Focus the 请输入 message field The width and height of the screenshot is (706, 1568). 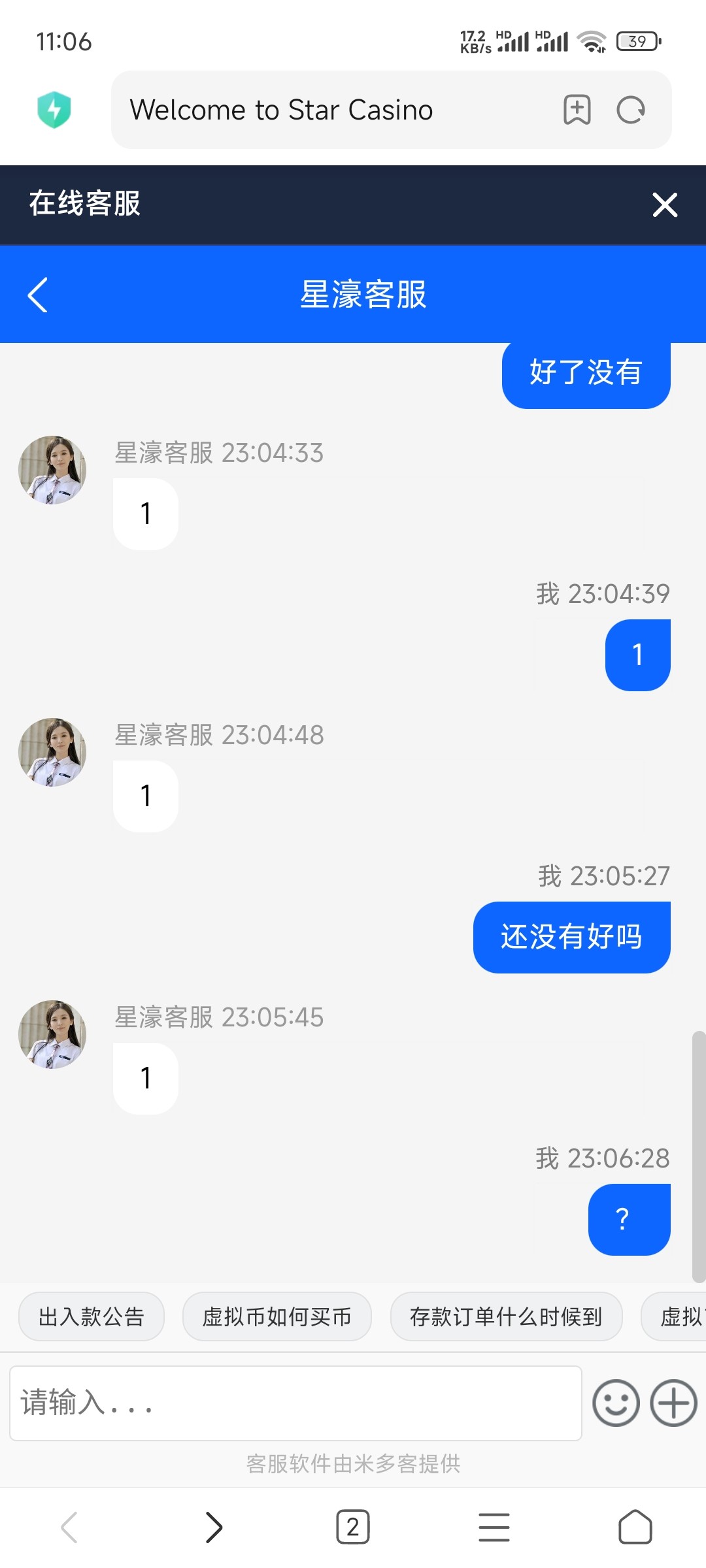(x=295, y=1403)
